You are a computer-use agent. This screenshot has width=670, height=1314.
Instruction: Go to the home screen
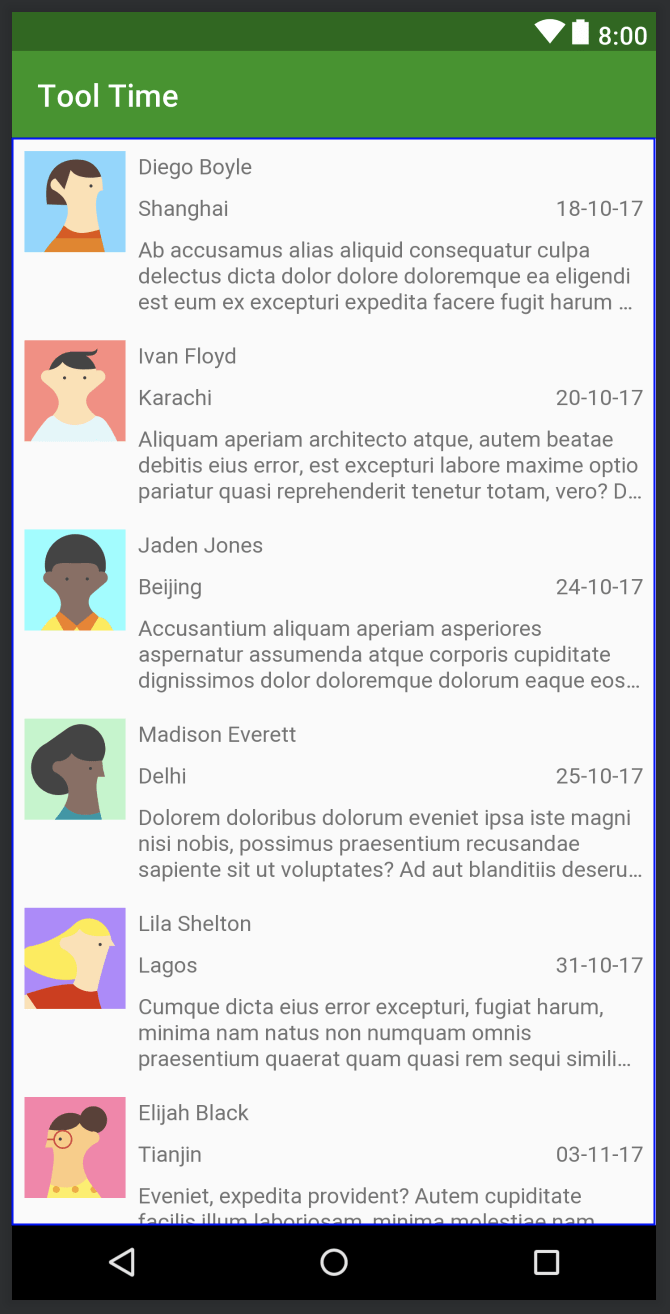point(334,1262)
